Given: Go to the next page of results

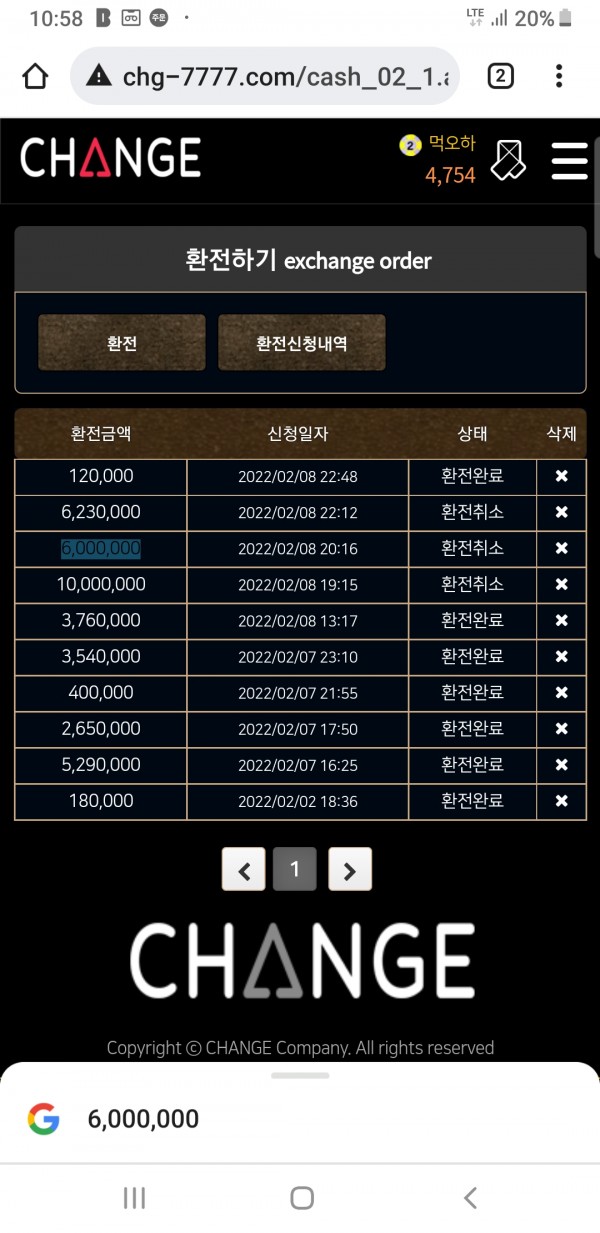Looking at the screenshot, I should coord(349,870).
